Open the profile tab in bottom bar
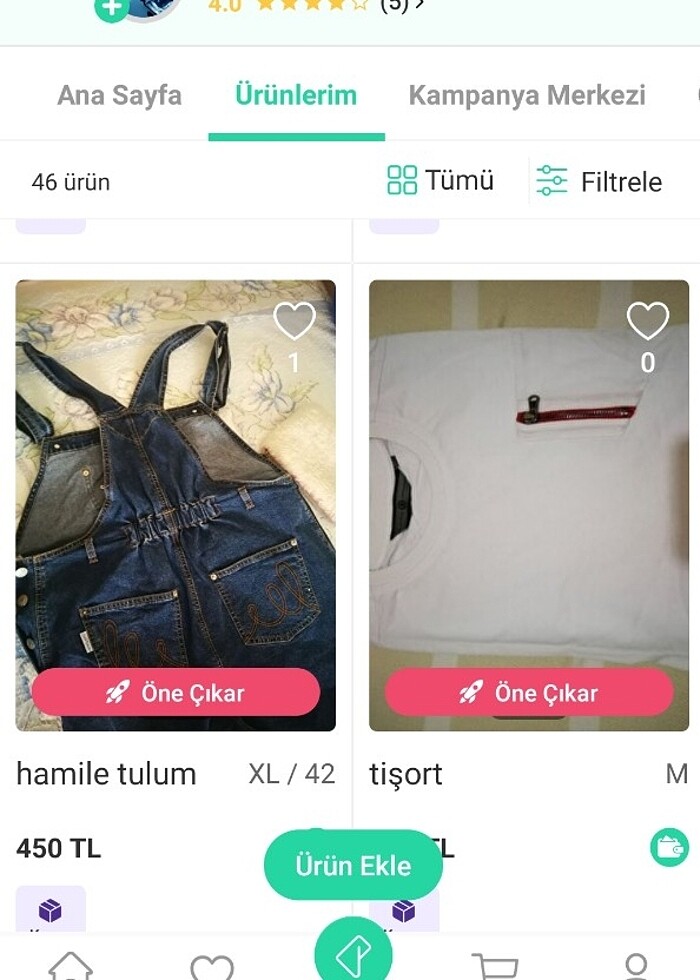Viewport: 700px width, 980px height. click(636, 964)
